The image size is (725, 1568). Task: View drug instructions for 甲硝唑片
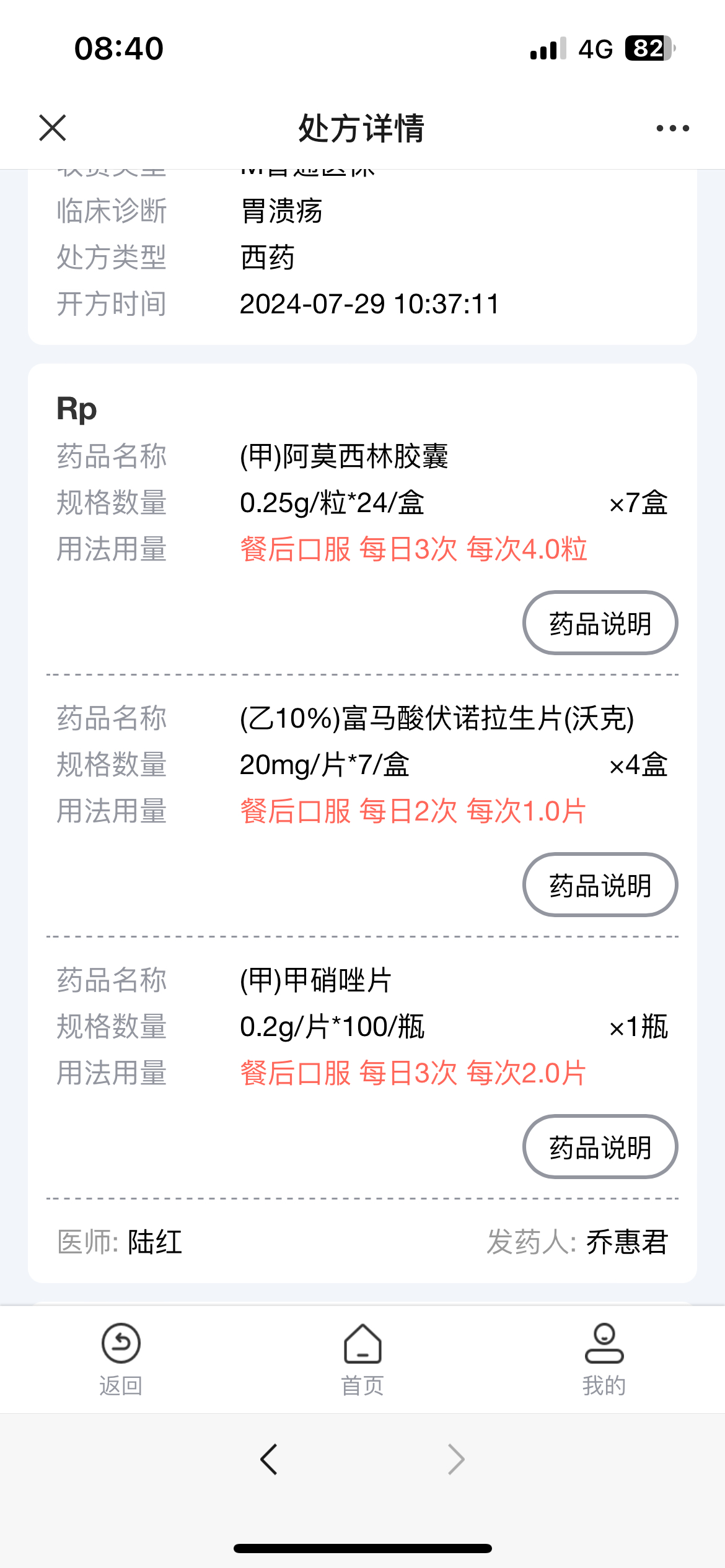600,1147
